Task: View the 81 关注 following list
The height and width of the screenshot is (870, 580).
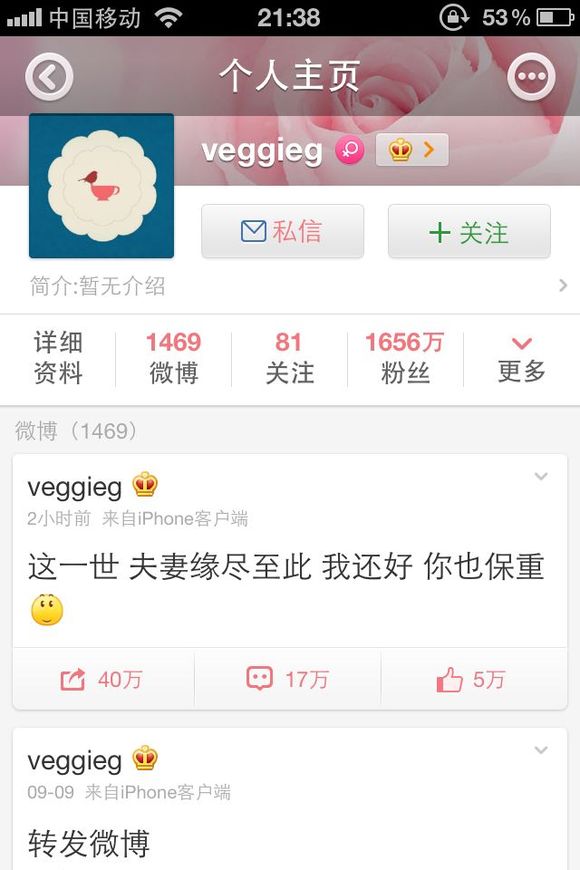Action: (289, 357)
